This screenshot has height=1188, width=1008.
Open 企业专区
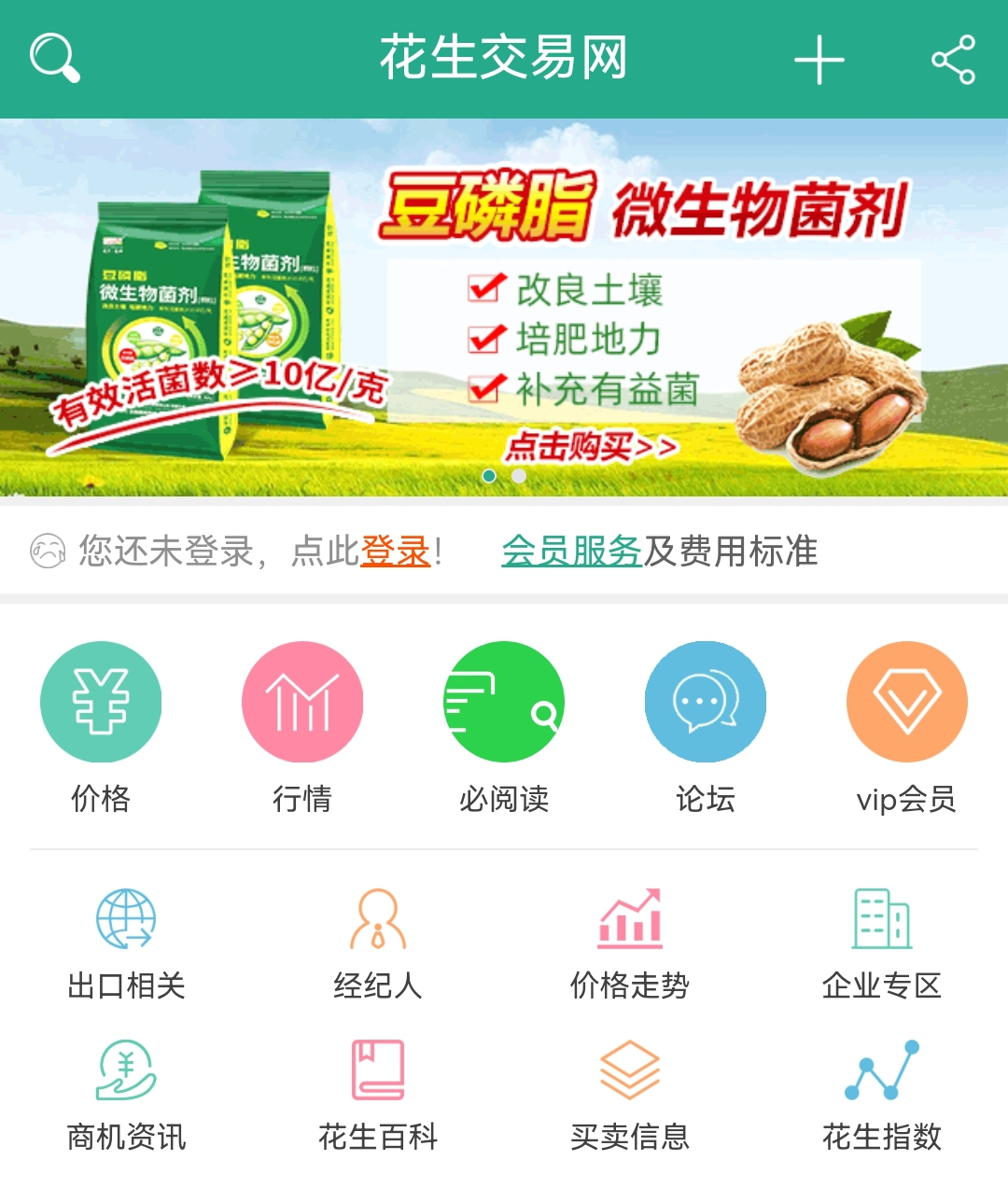coord(881,943)
